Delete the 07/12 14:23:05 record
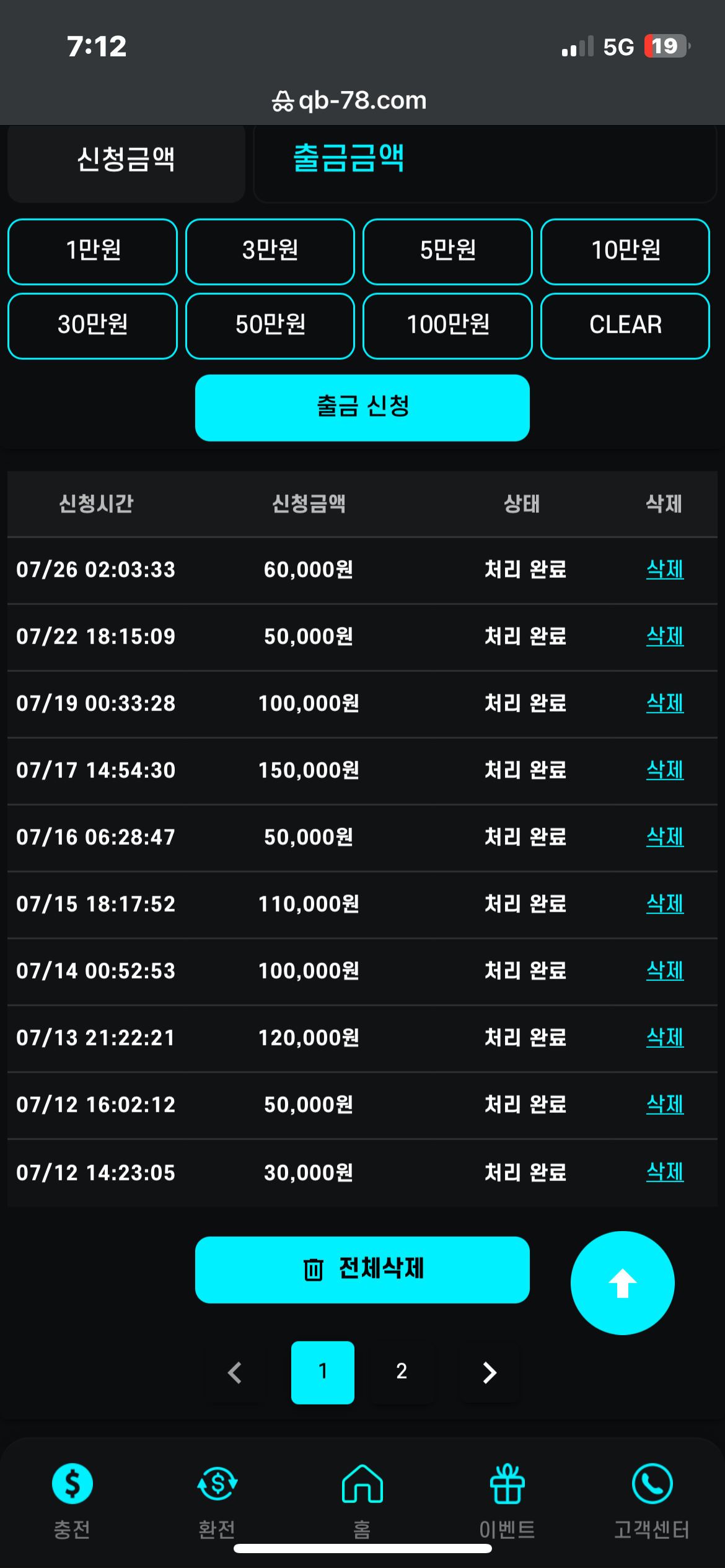This screenshot has width=725, height=1568. pyautogui.click(x=664, y=1172)
